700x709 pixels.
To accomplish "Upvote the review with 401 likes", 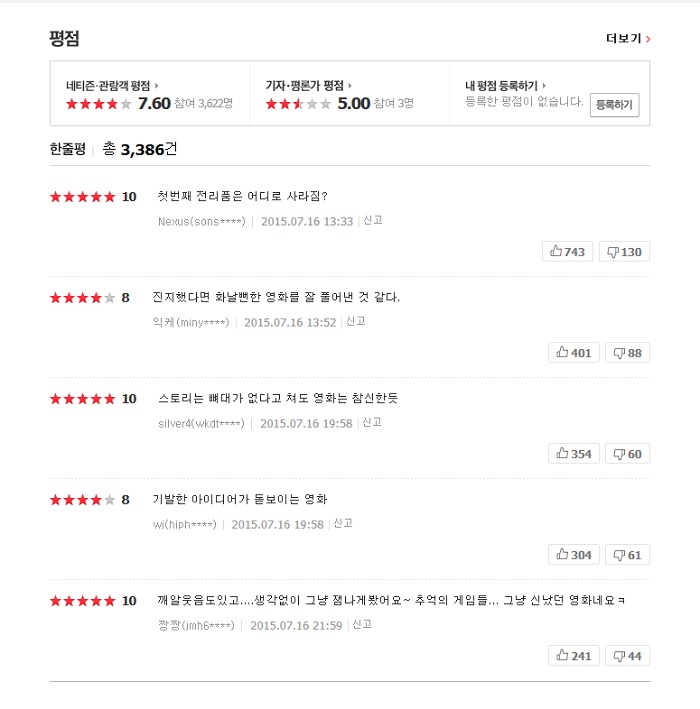I will click(574, 352).
